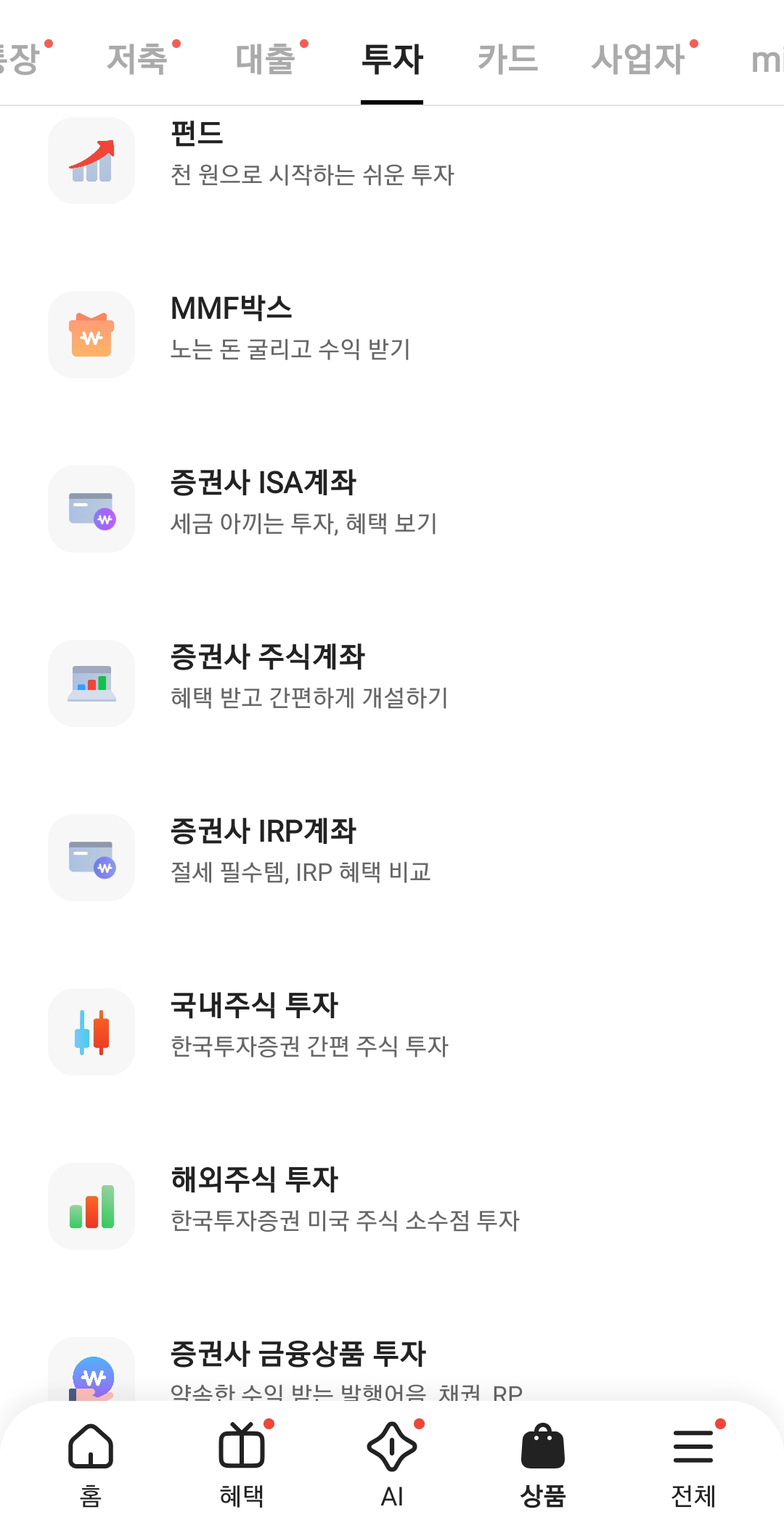Switch to the 저축 tab
The width and height of the screenshot is (784, 1536).
137,60
